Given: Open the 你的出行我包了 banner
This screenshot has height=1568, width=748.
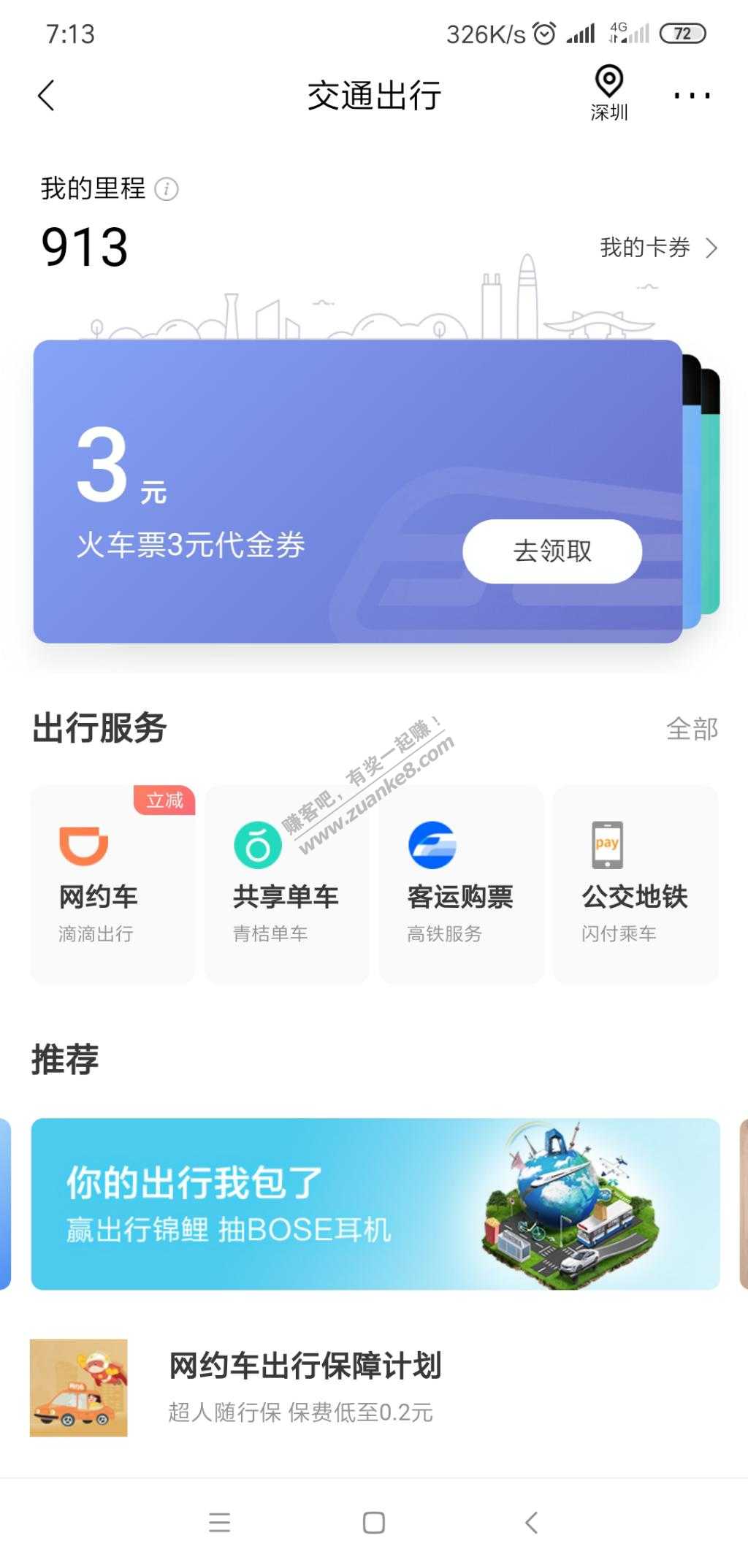Looking at the screenshot, I should point(375,1204).
